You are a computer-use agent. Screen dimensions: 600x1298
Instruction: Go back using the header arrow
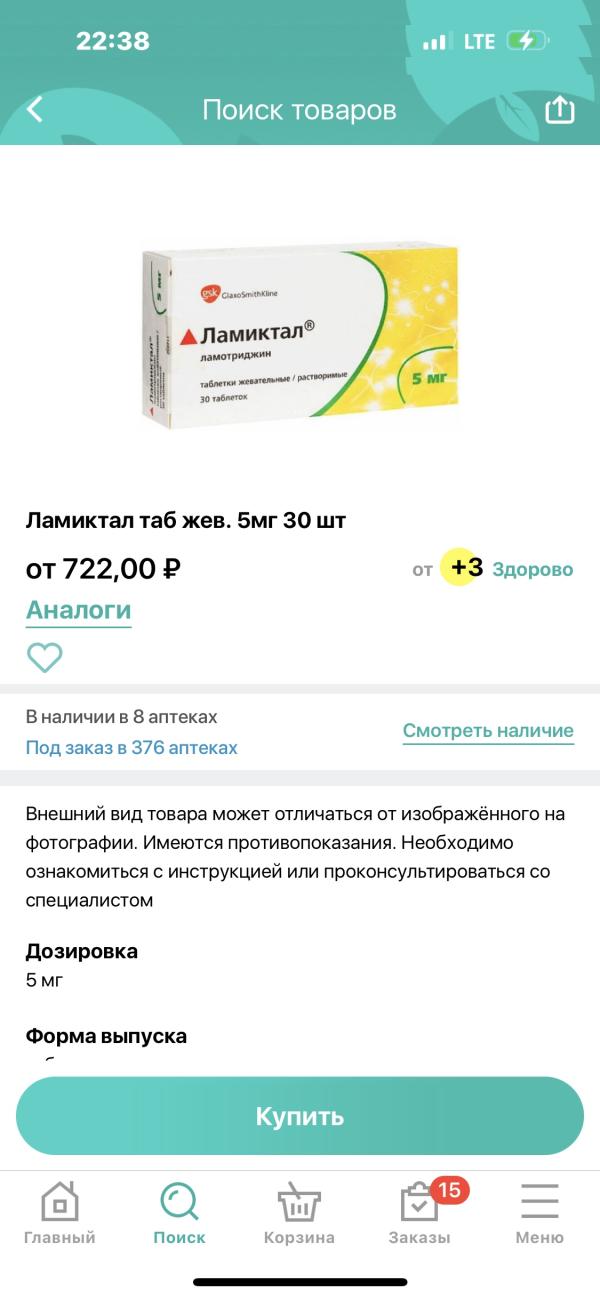(x=36, y=109)
